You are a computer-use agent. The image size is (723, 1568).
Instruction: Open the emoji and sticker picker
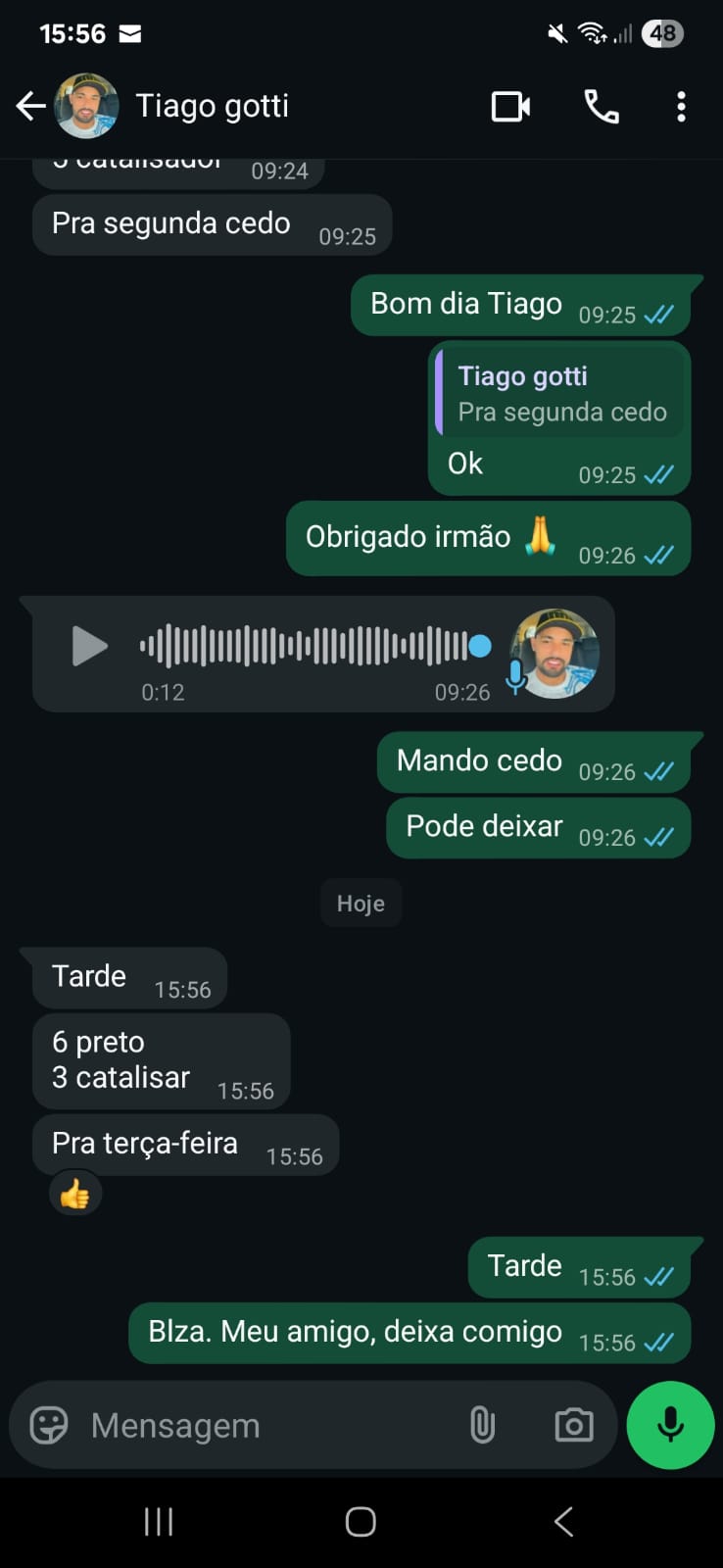pos(49,1425)
